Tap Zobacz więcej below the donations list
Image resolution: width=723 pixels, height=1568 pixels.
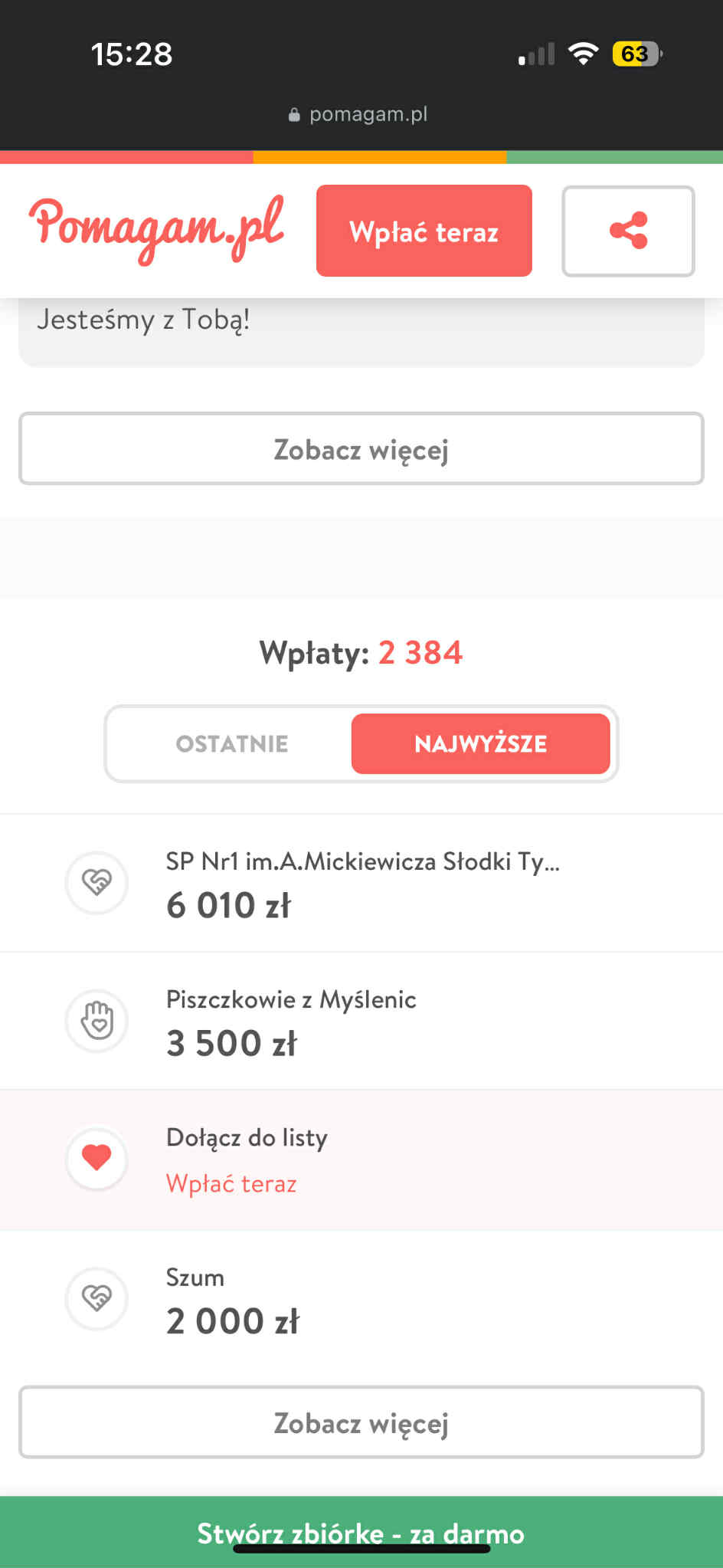coord(361,1422)
